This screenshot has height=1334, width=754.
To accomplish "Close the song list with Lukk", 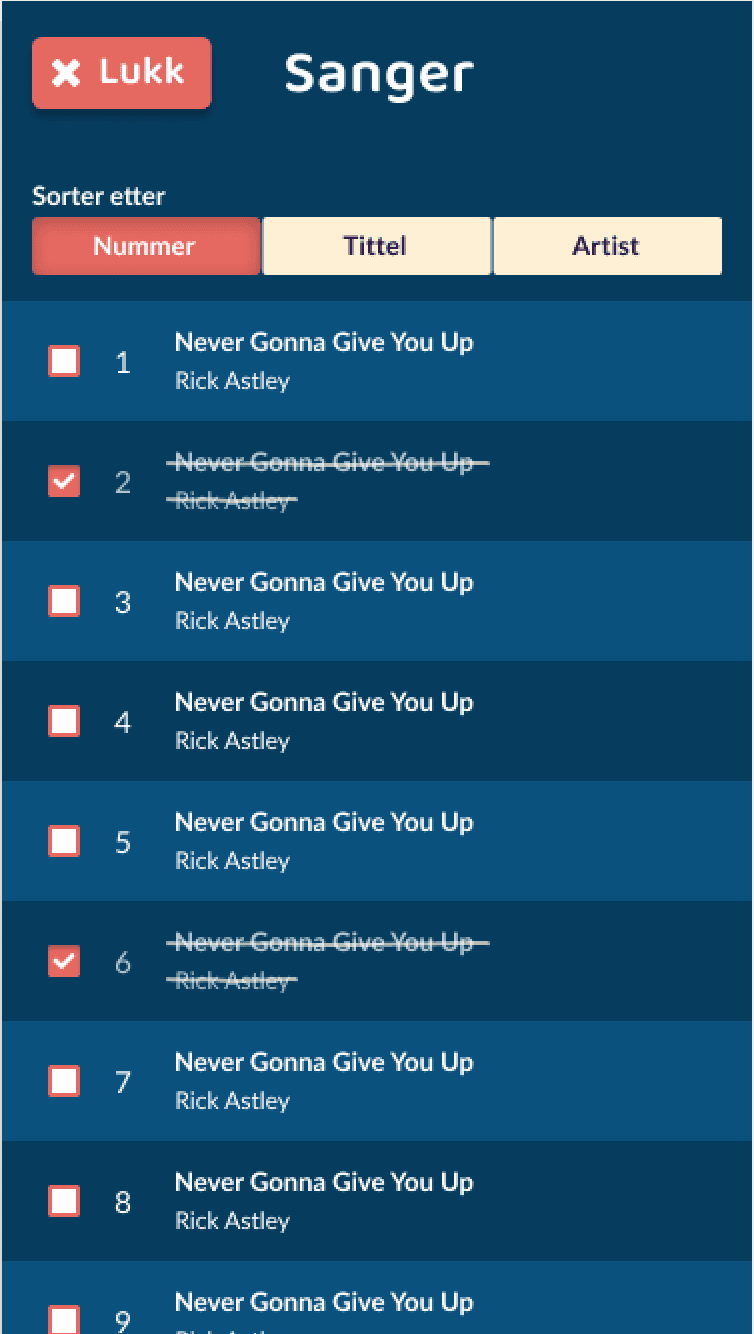I will (x=121, y=73).
